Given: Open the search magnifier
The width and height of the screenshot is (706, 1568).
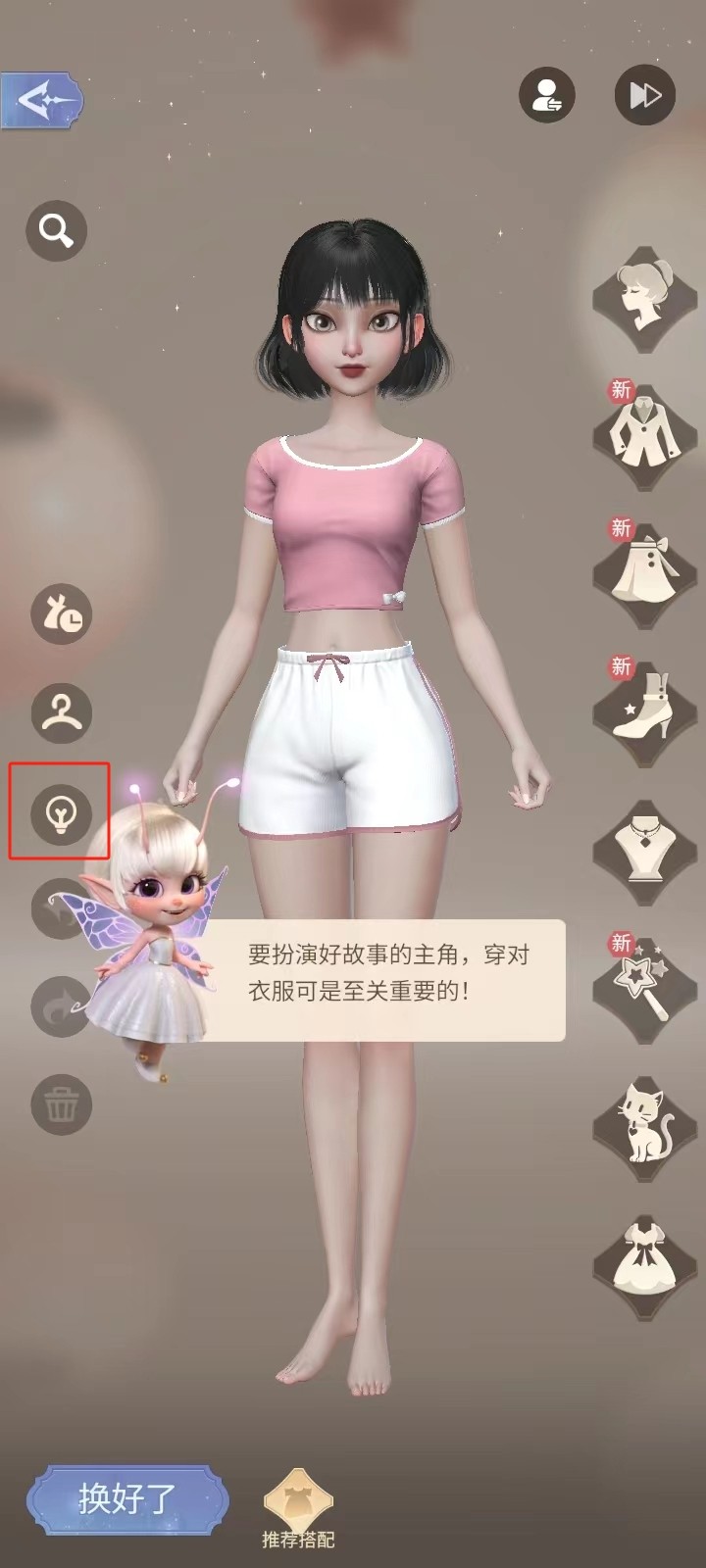Looking at the screenshot, I should [x=56, y=231].
